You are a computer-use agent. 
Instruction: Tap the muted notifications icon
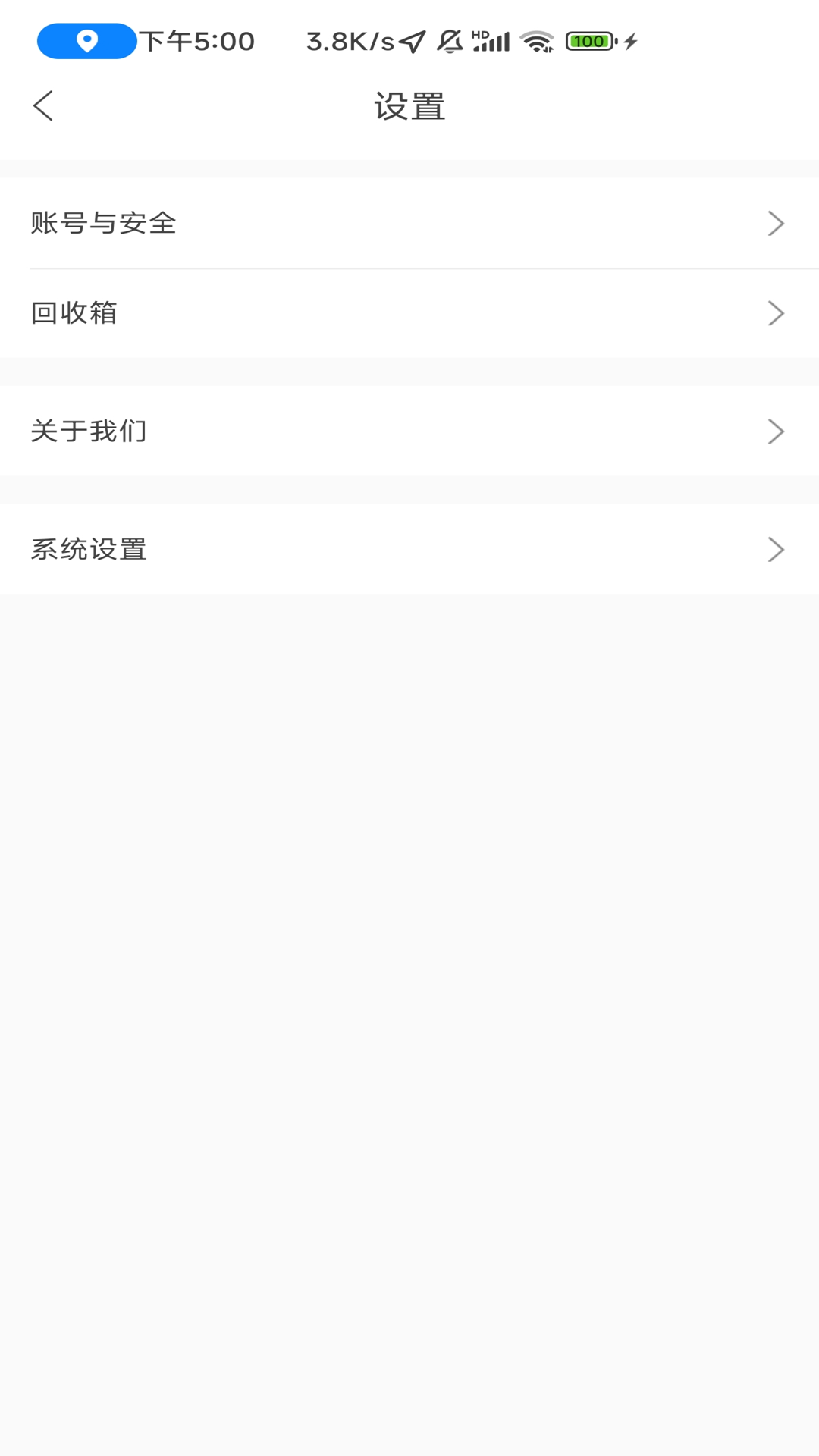(x=449, y=42)
